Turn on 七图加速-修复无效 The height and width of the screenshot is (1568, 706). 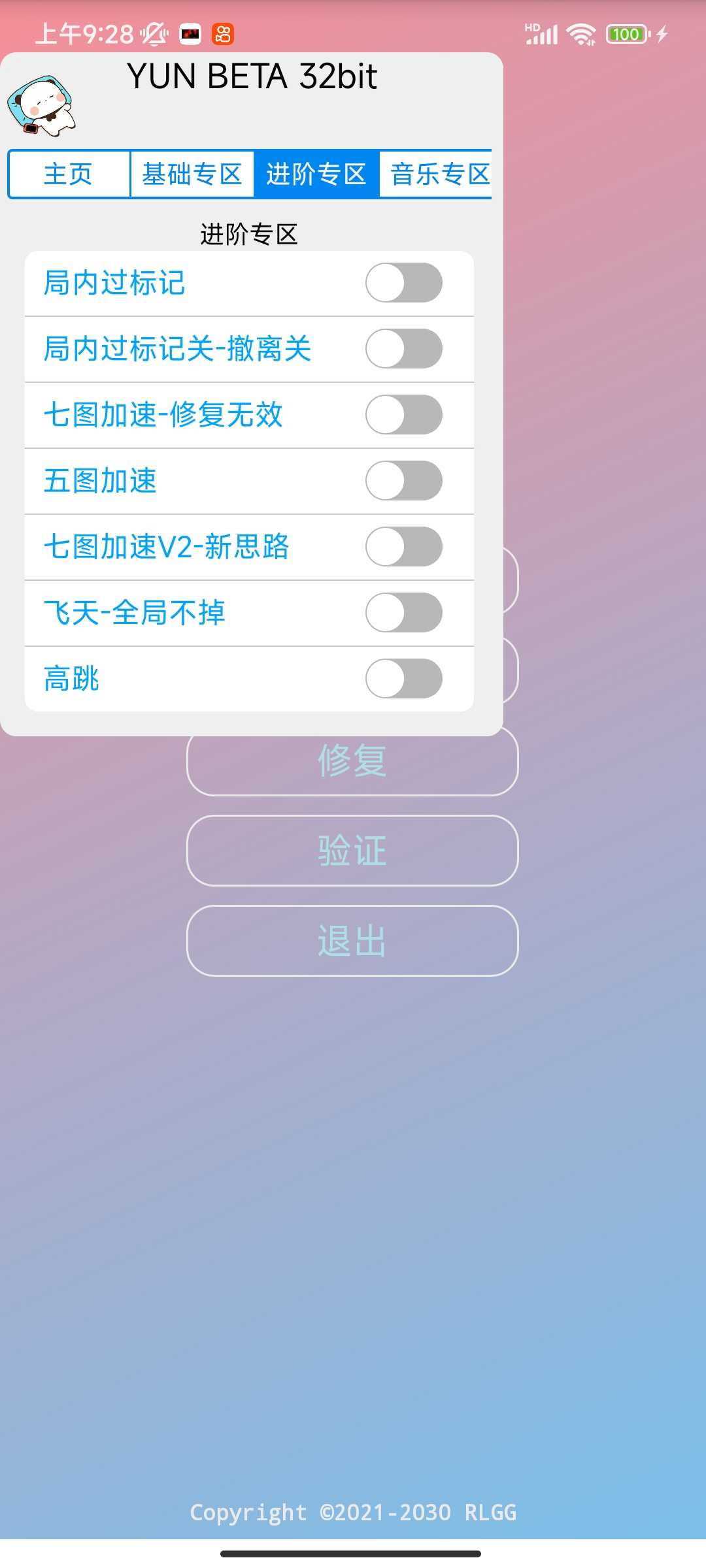point(403,415)
